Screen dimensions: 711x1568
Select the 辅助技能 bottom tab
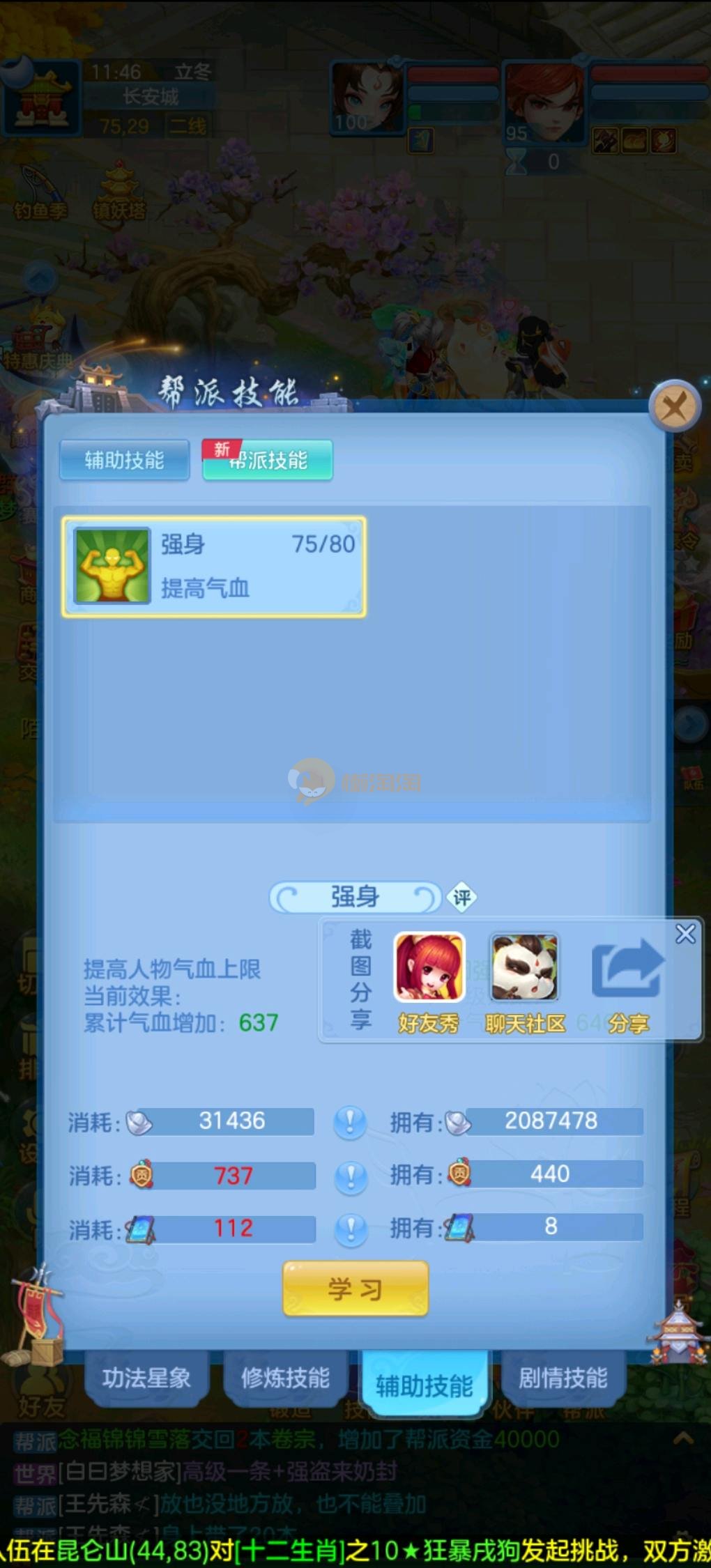point(424,1385)
